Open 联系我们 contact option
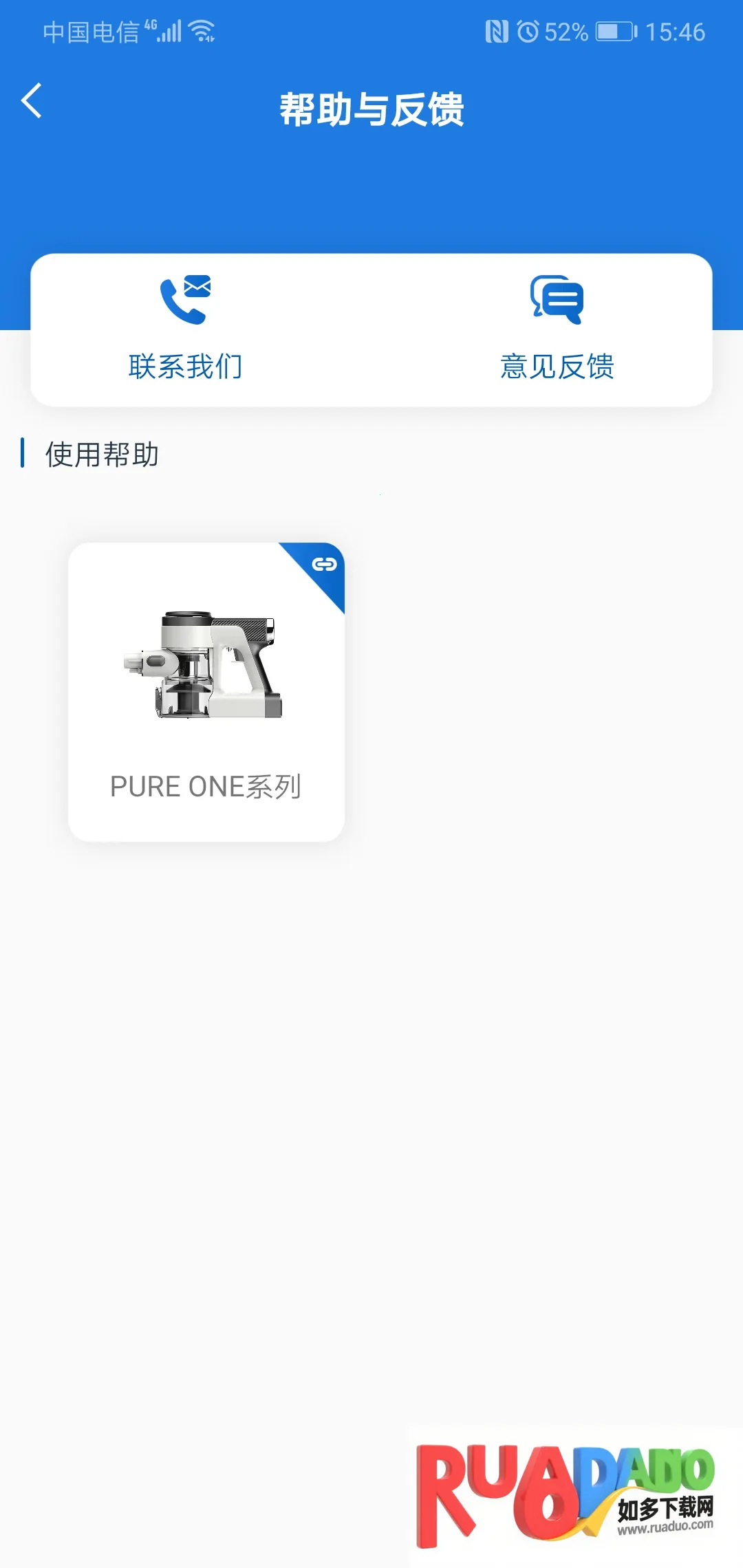743x1568 pixels. click(185, 328)
